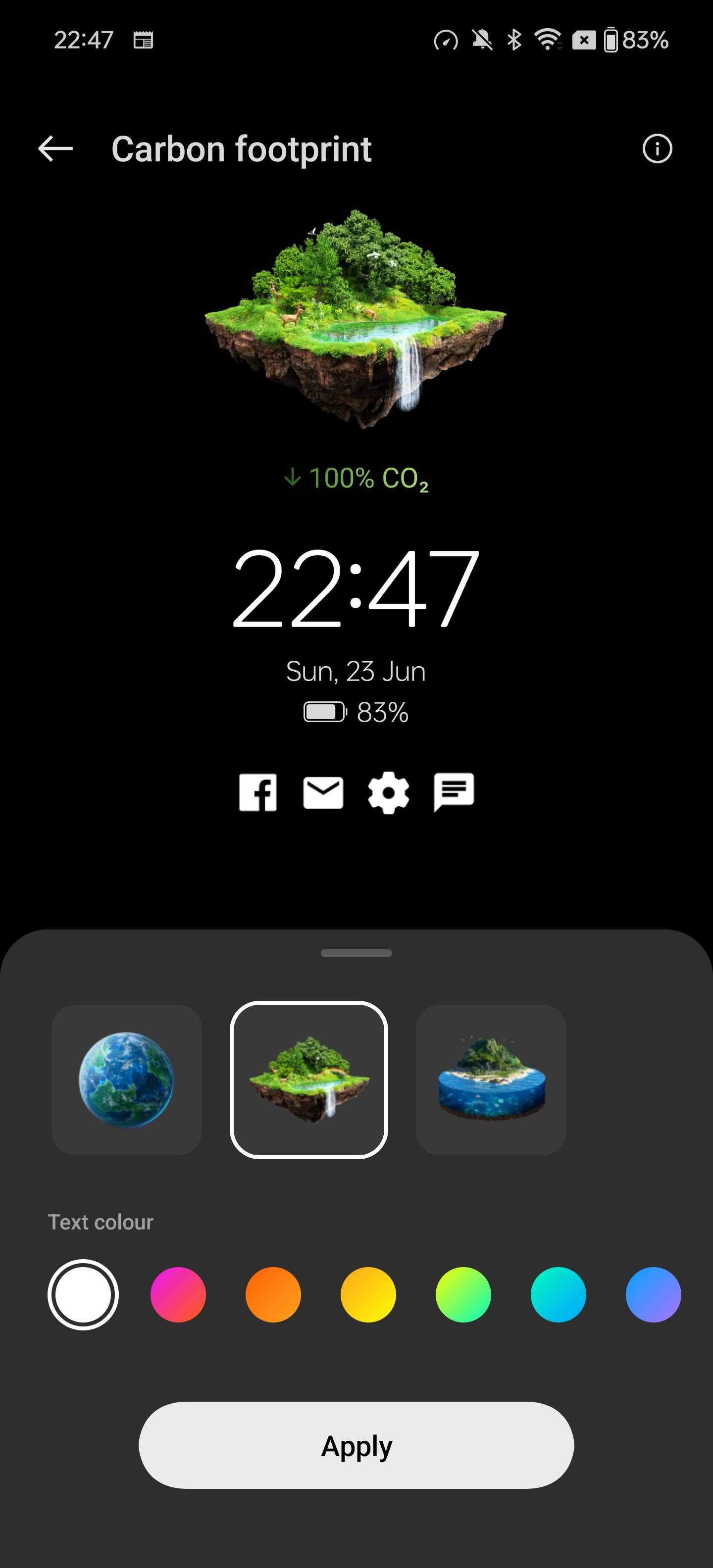Pick the ocean island style
Image resolution: width=713 pixels, height=1568 pixels.
click(x=491, y=1079)
